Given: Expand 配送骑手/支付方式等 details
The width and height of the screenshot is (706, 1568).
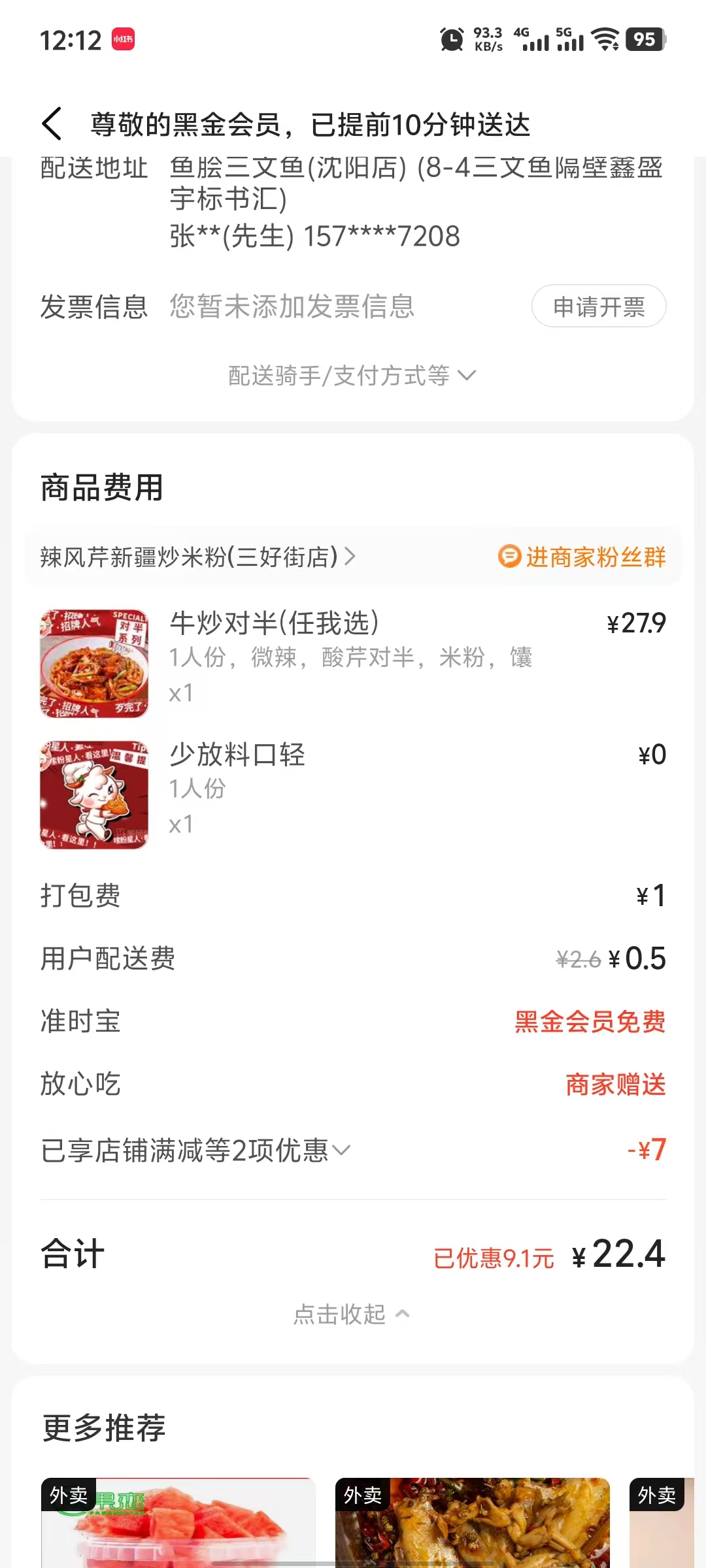Looking at the screenshot, I should [x=352, y=376].
